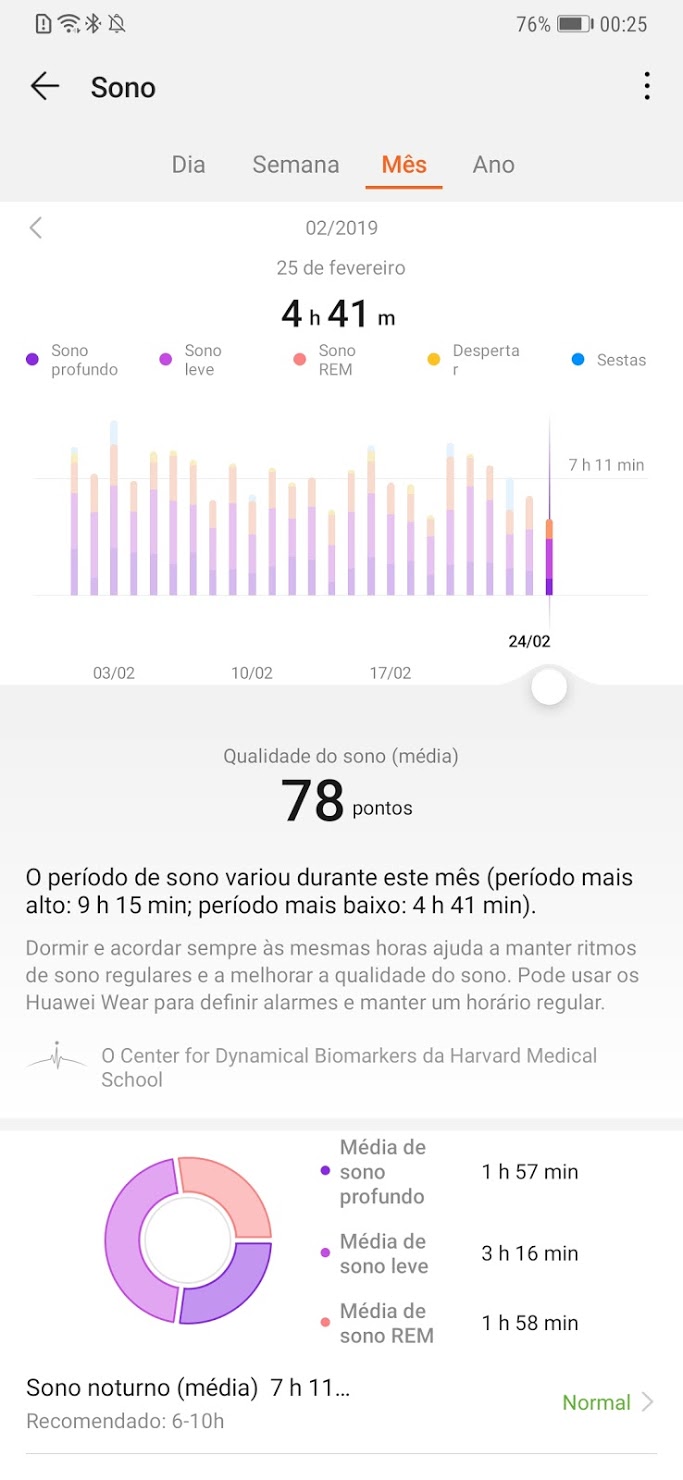Image resolution: width=683 pixels, height=1480 pixels.
Task: Switch to the Ano tab
Action: (x=493, y=165)
